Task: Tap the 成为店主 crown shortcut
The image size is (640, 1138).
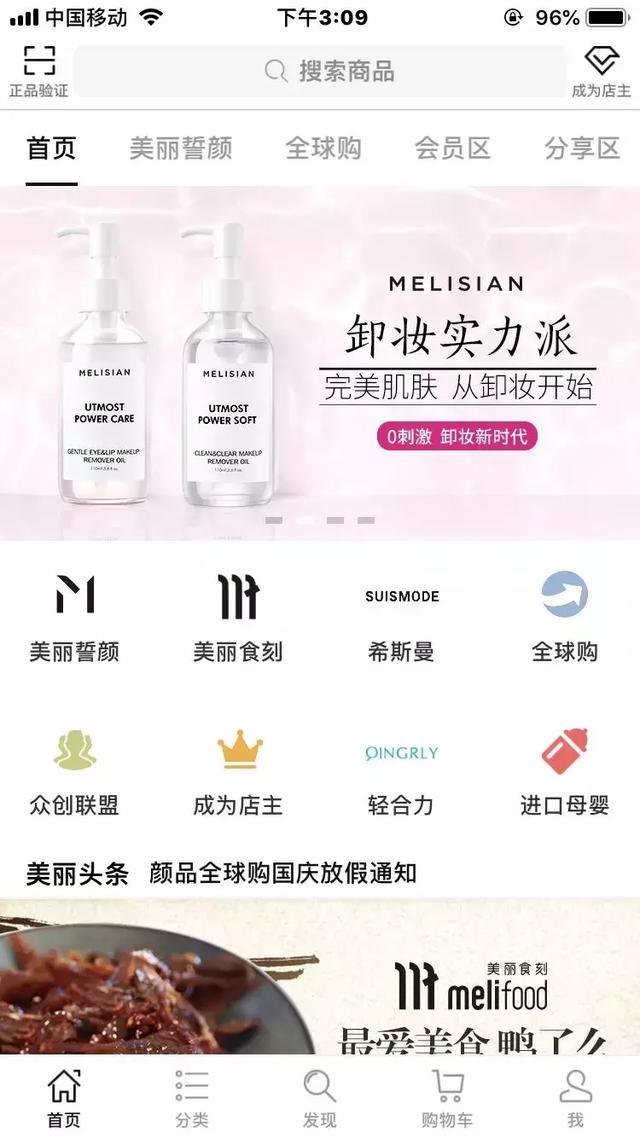Action: point(238,770)
